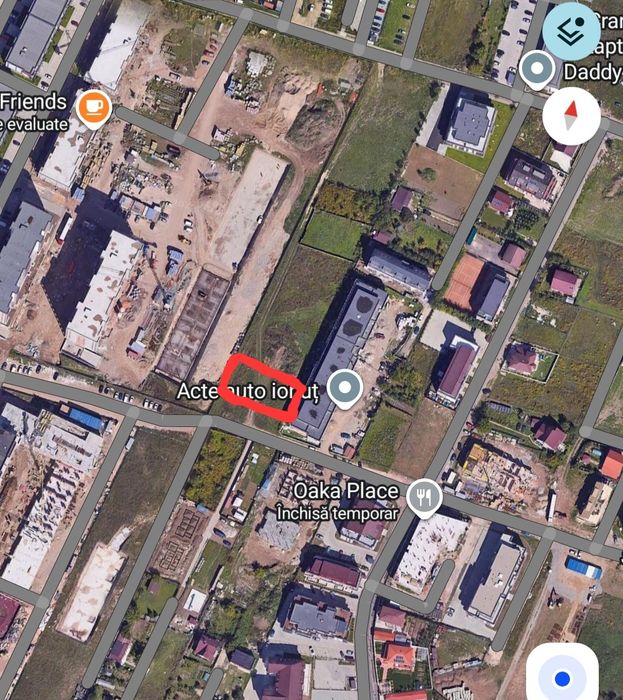Open the Oaka Place restaurant pin
623x700 pixels.
425,494
